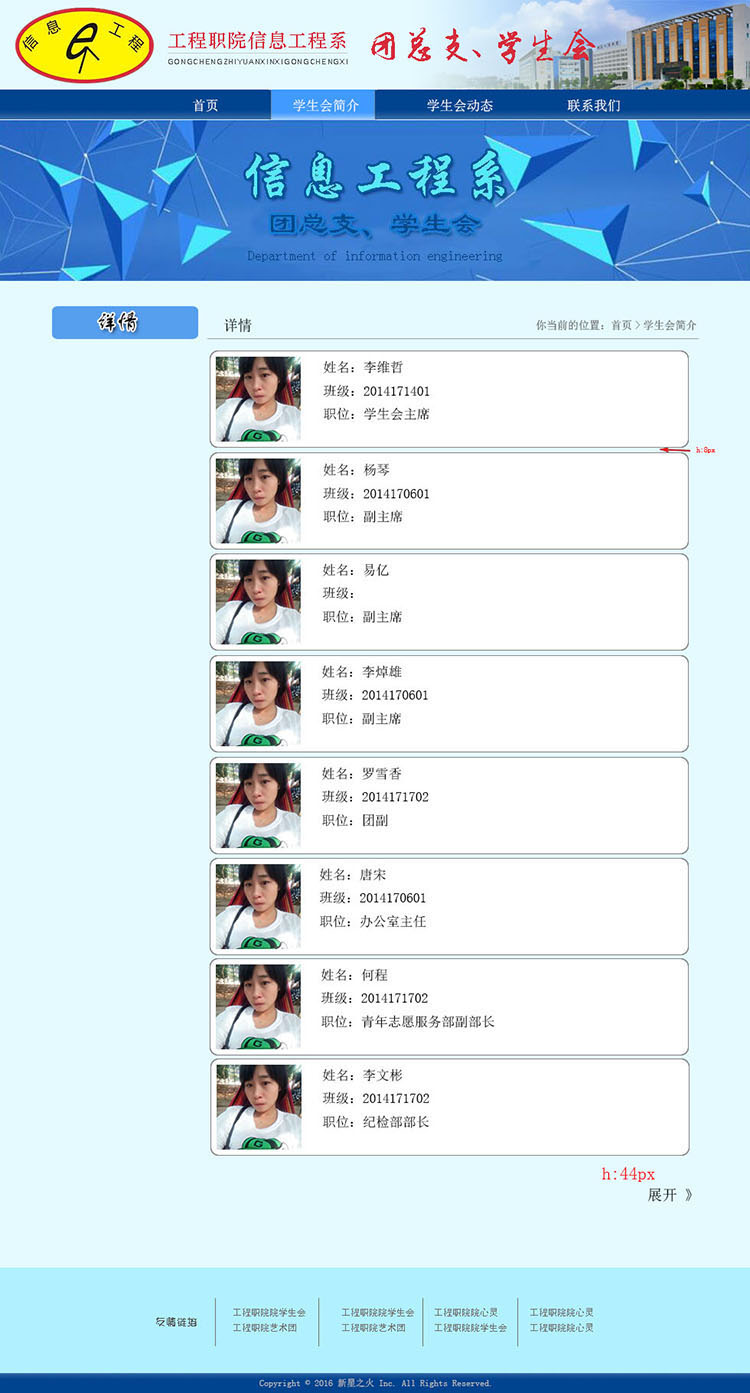Tap the 首页 breadcrumb link
This screenshot has height=1393, width=750.
(x=621, y=325)
